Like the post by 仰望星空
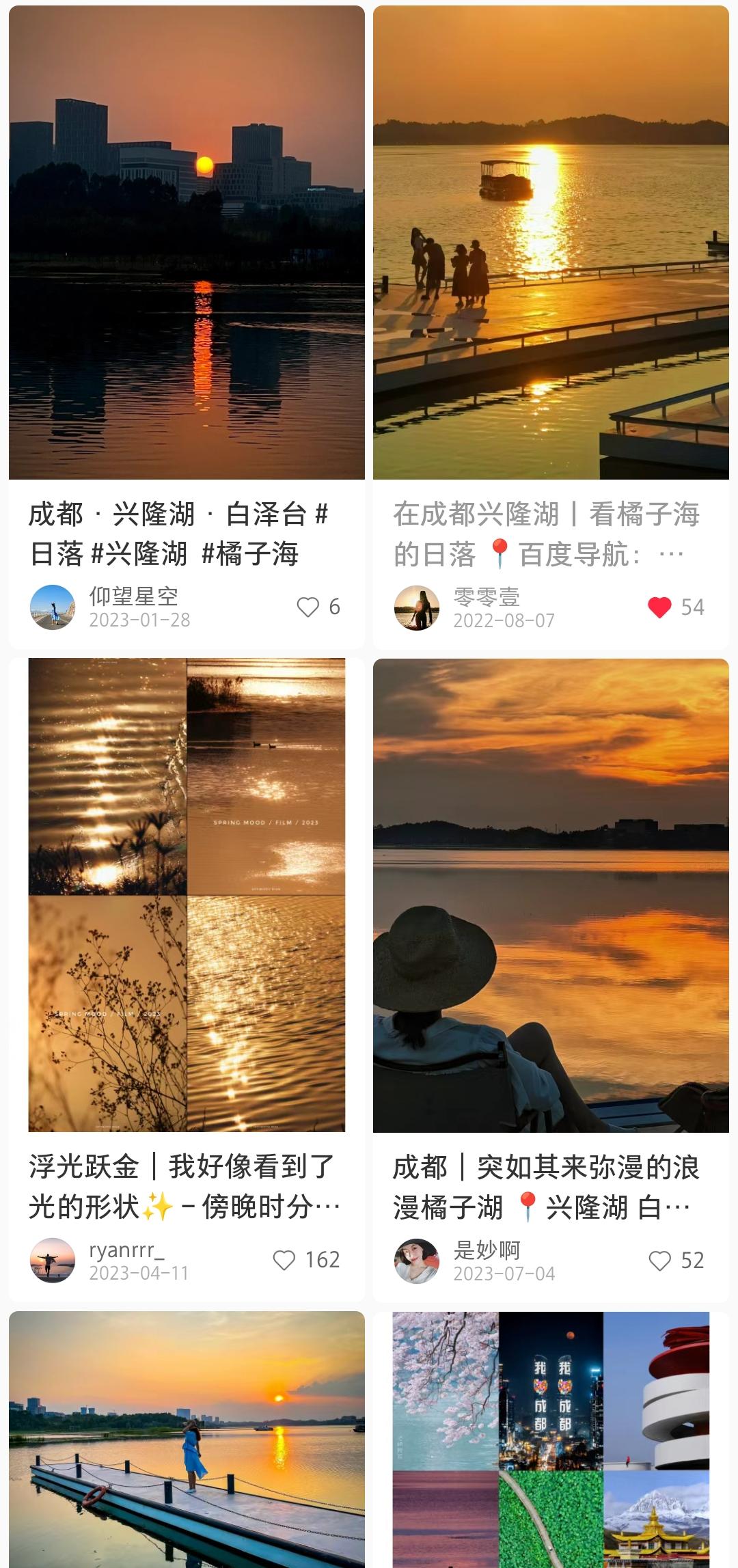Screen dimensions: 738x1568 (308, 607)
